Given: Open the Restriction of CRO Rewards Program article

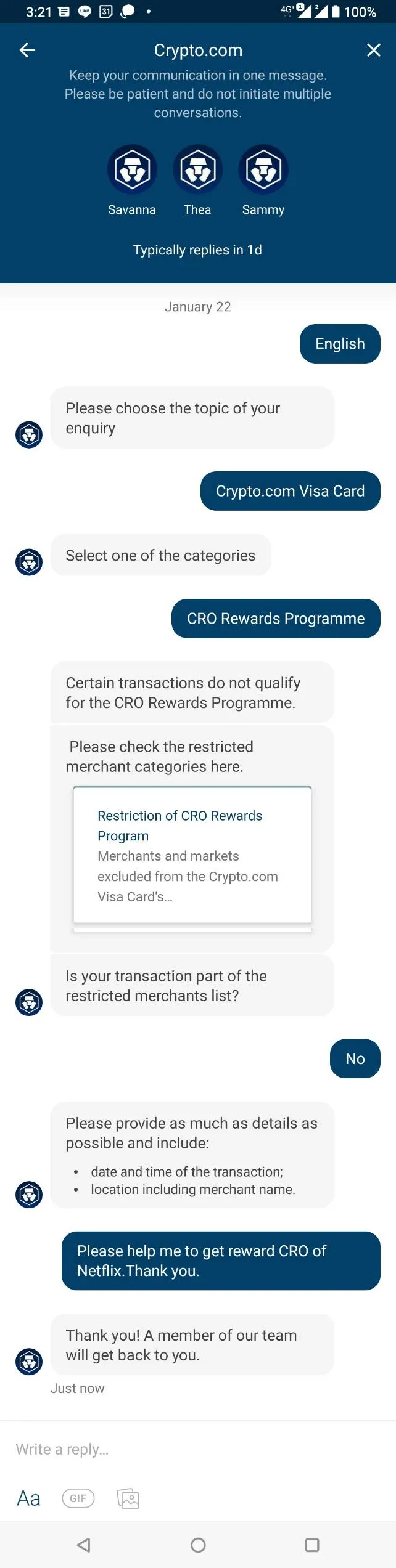Looking at the screenshot, I should (x=192, y=855).
